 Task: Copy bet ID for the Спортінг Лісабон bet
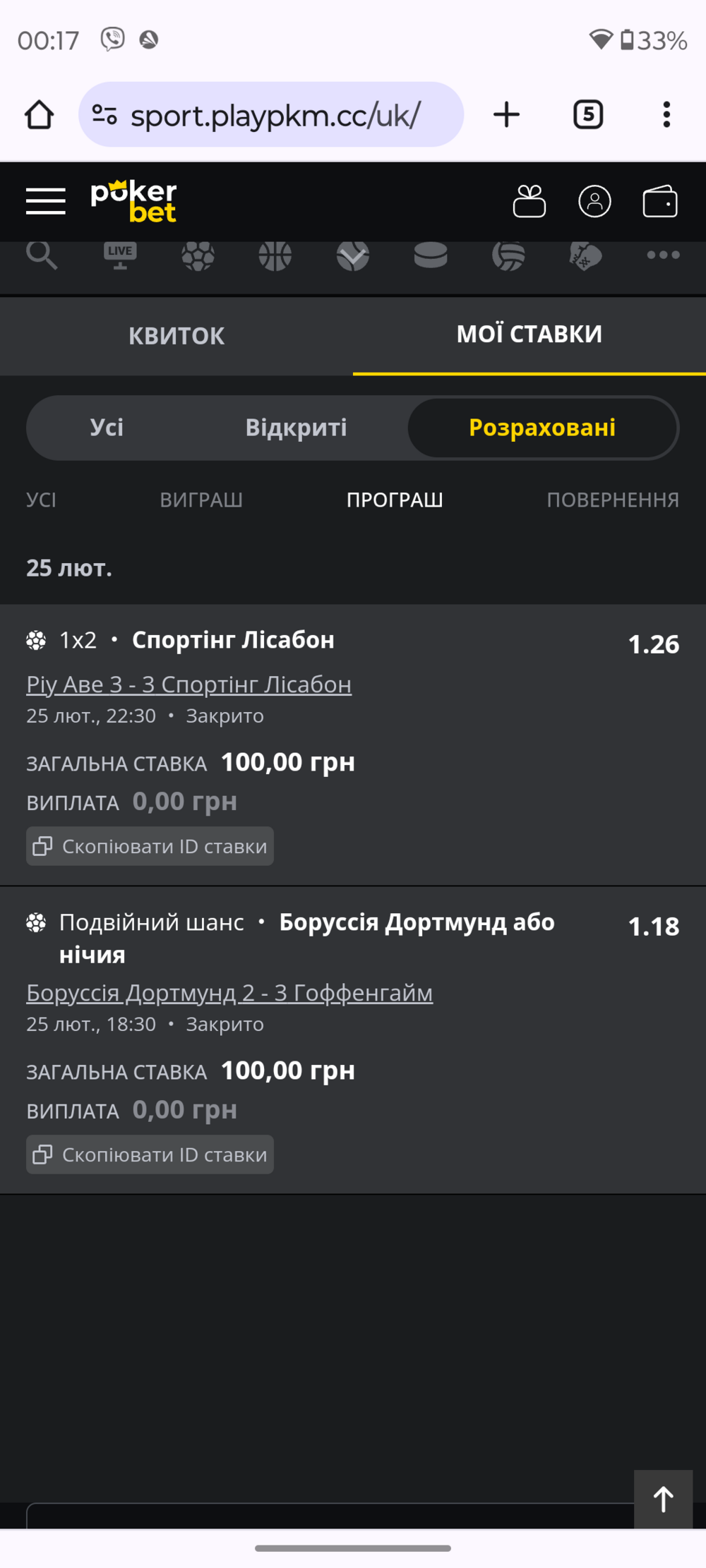150,846
